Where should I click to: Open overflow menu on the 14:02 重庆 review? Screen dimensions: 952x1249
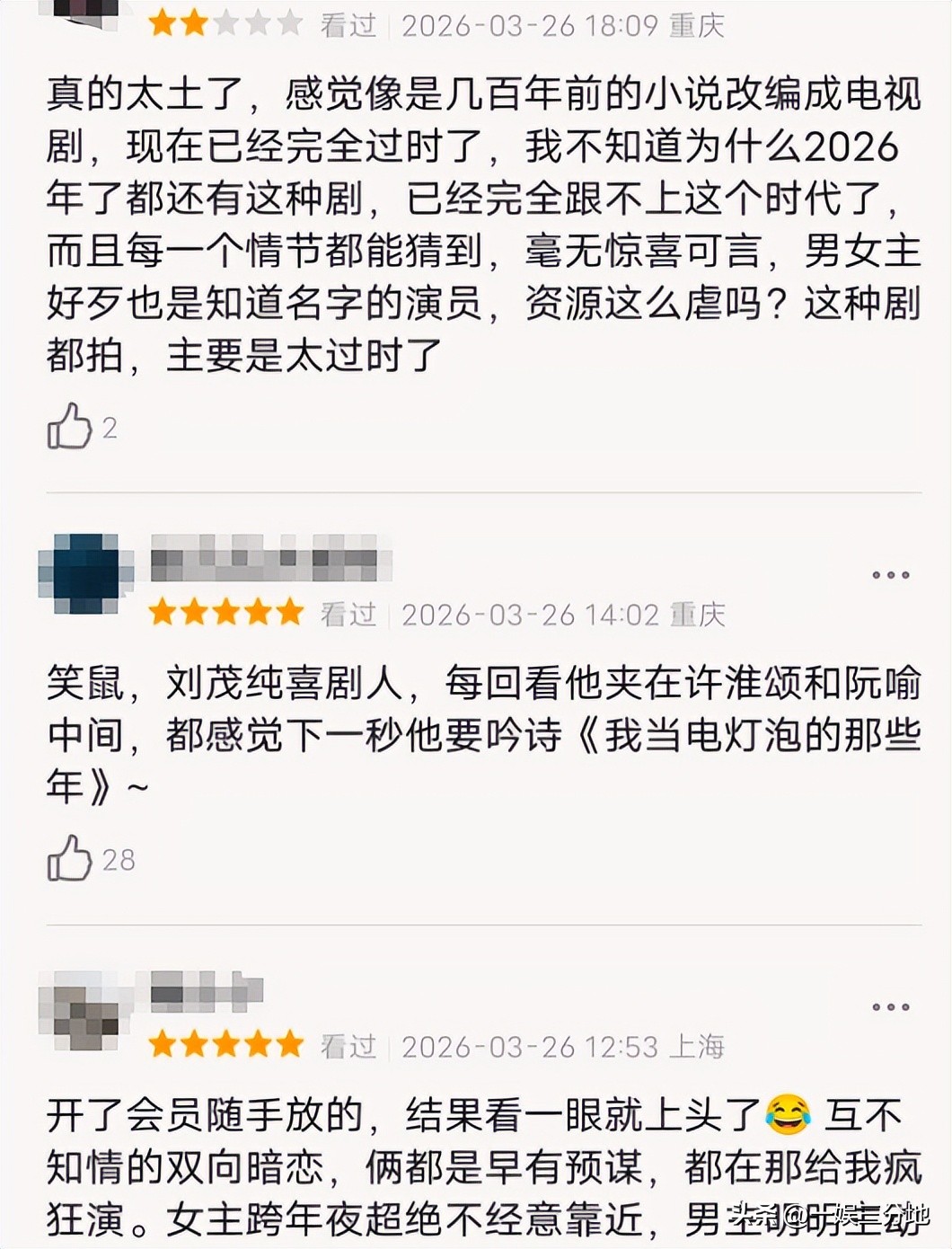(890, 575)
